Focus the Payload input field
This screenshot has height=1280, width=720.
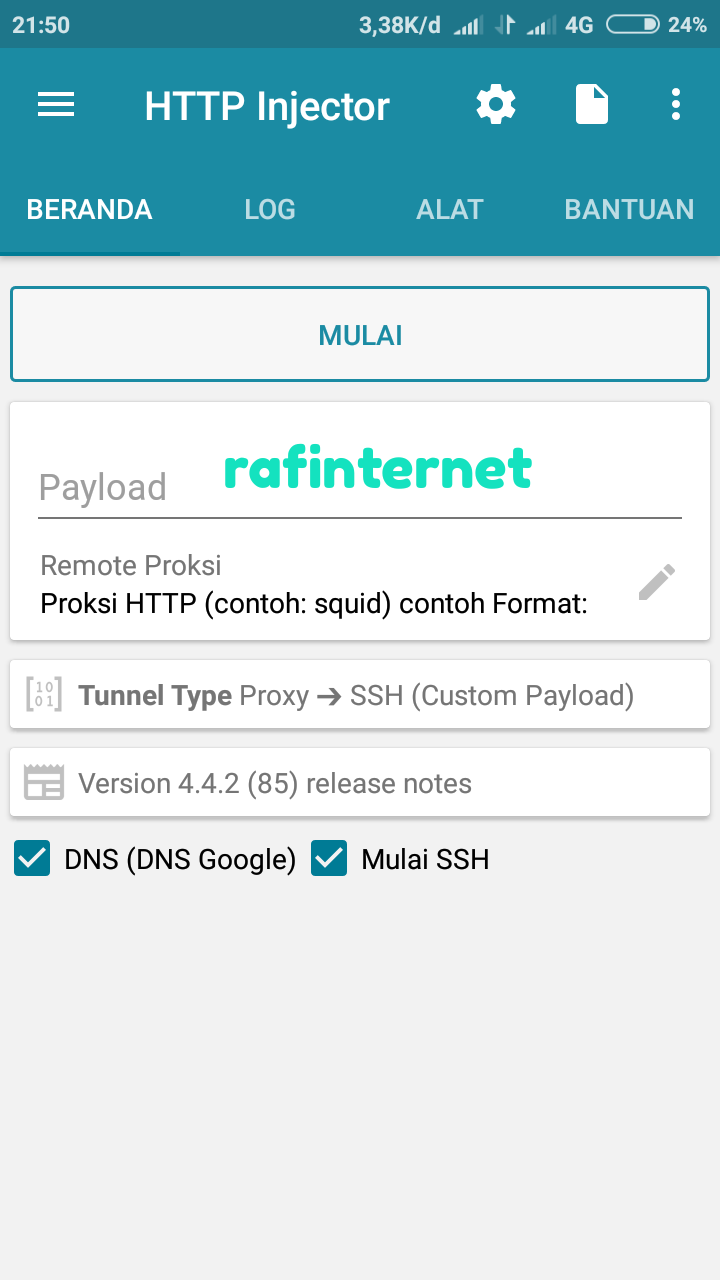(360, 487)
